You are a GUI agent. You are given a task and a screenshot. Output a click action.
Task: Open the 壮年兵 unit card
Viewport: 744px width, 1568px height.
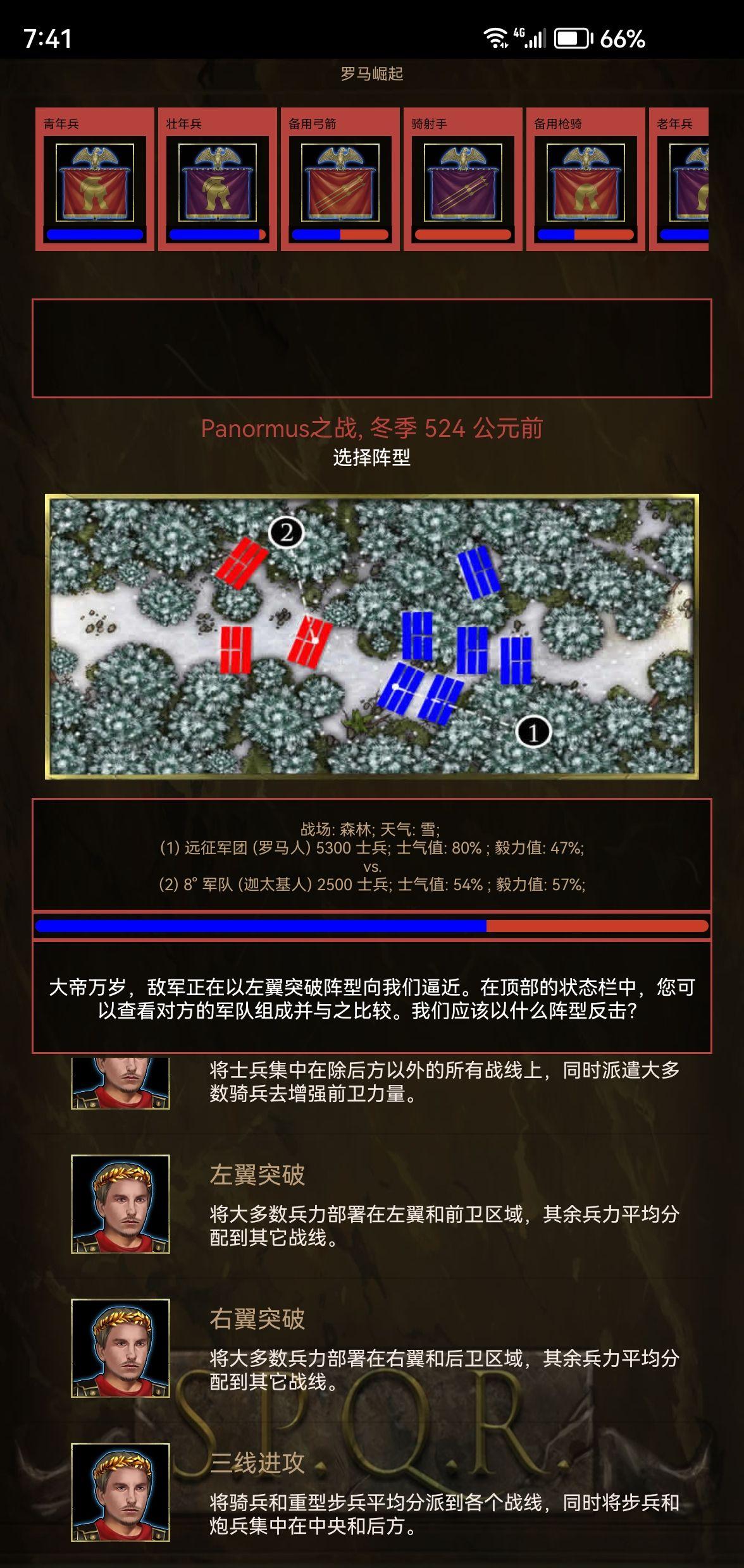point(218,179)
